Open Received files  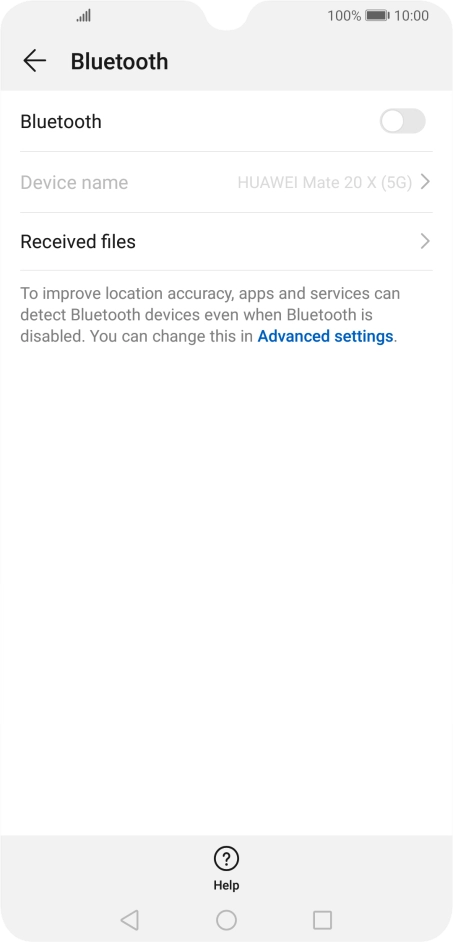coord(226,242)
